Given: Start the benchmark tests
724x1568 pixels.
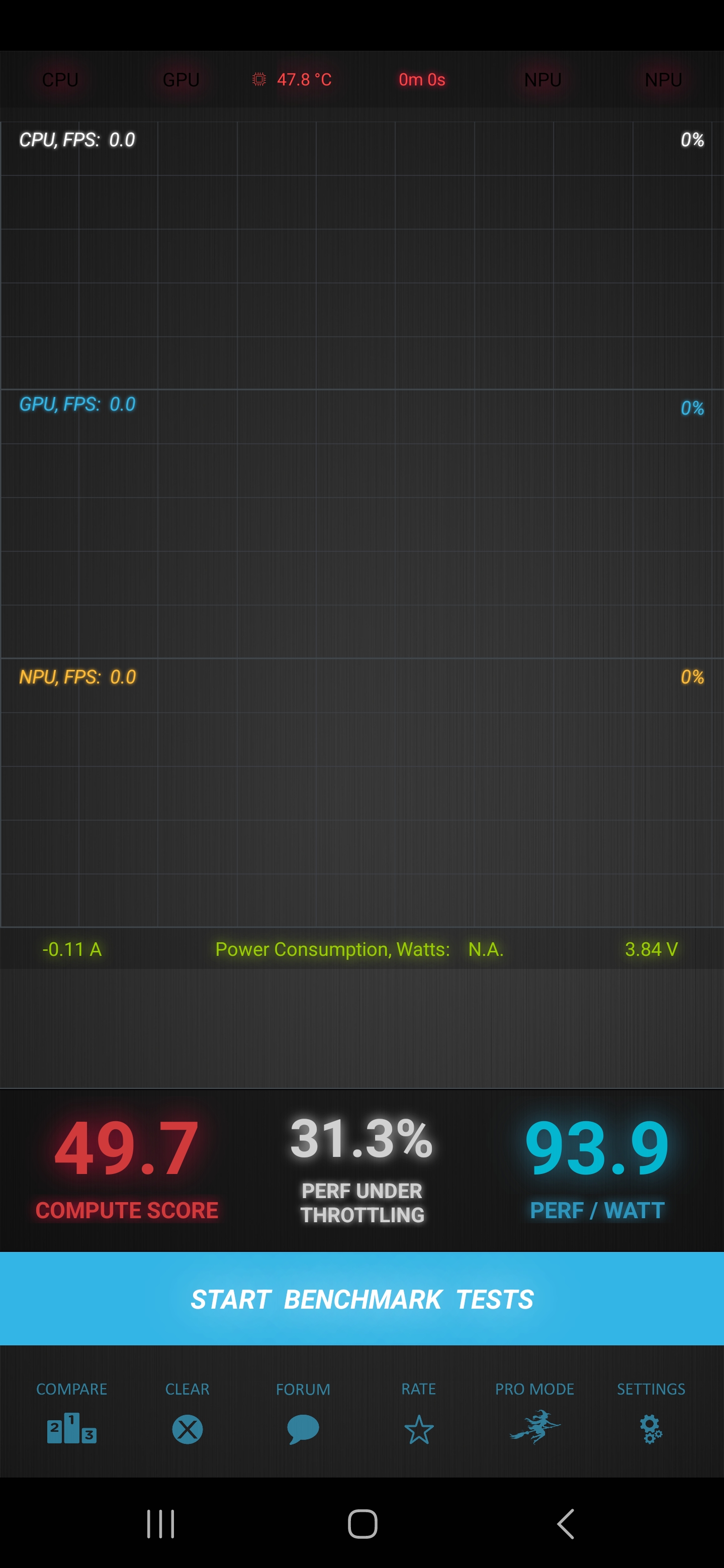Looking at the screenshot, I should click(x=361, y=1299).
